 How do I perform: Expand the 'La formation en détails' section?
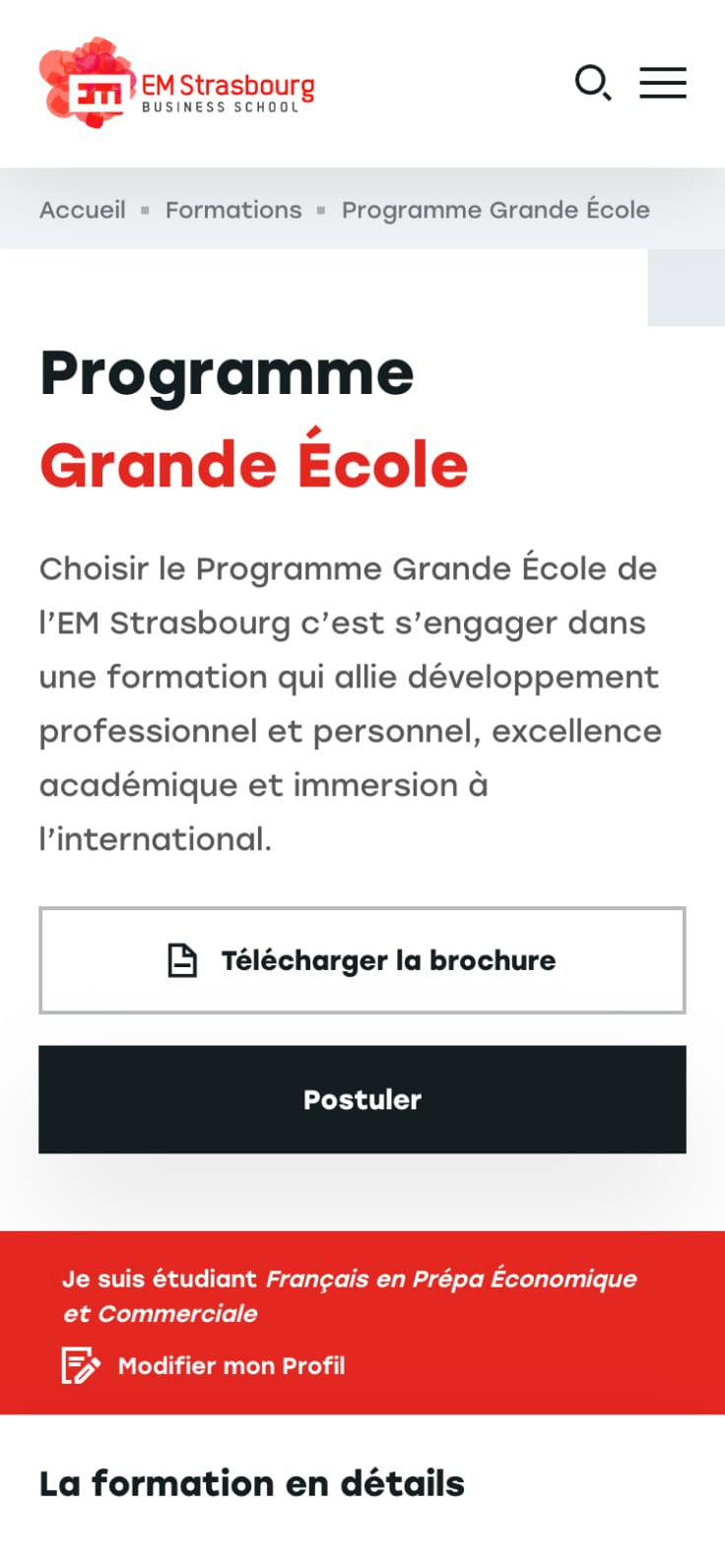tap(251, 1483)
